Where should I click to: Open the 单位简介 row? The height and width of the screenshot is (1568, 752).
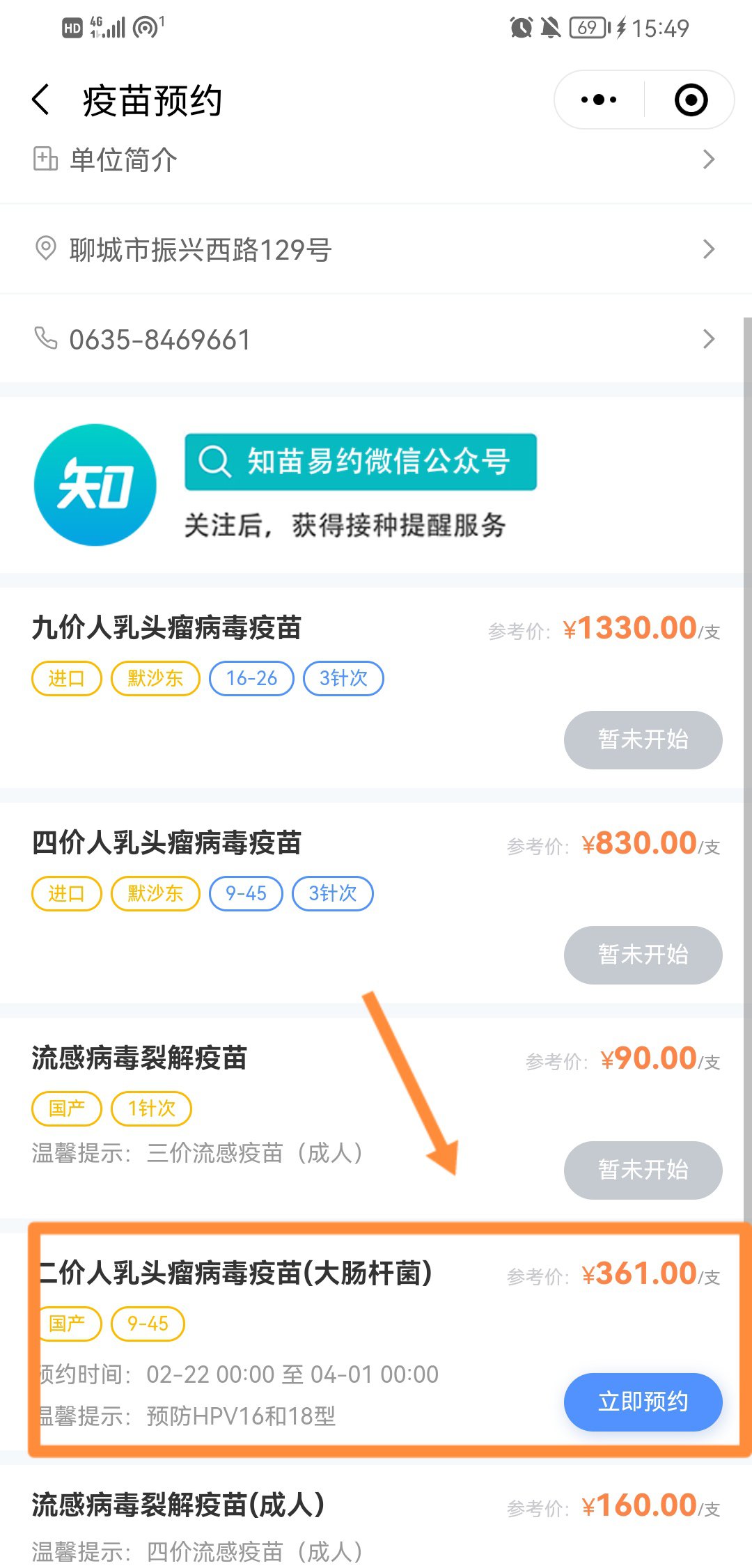(x=376, y=160)
